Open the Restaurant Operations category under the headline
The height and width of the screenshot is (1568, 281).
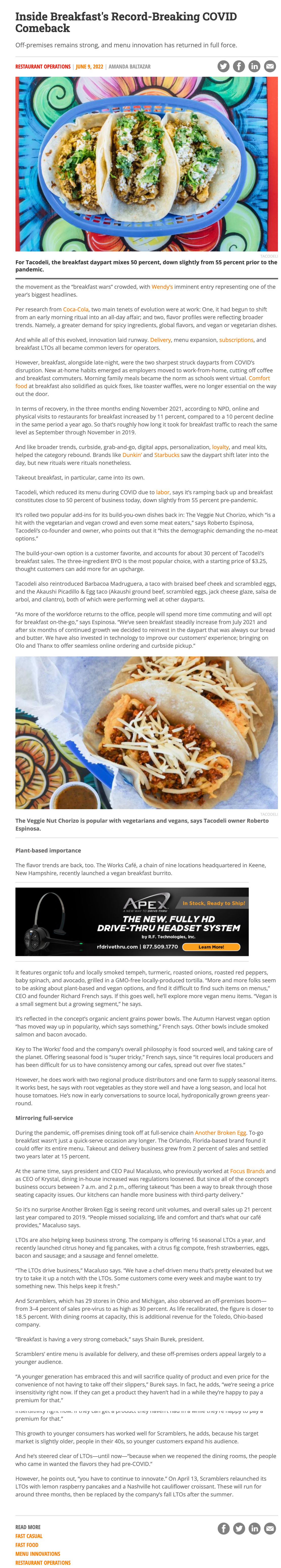pyautogui.click(x=43, y=67)
